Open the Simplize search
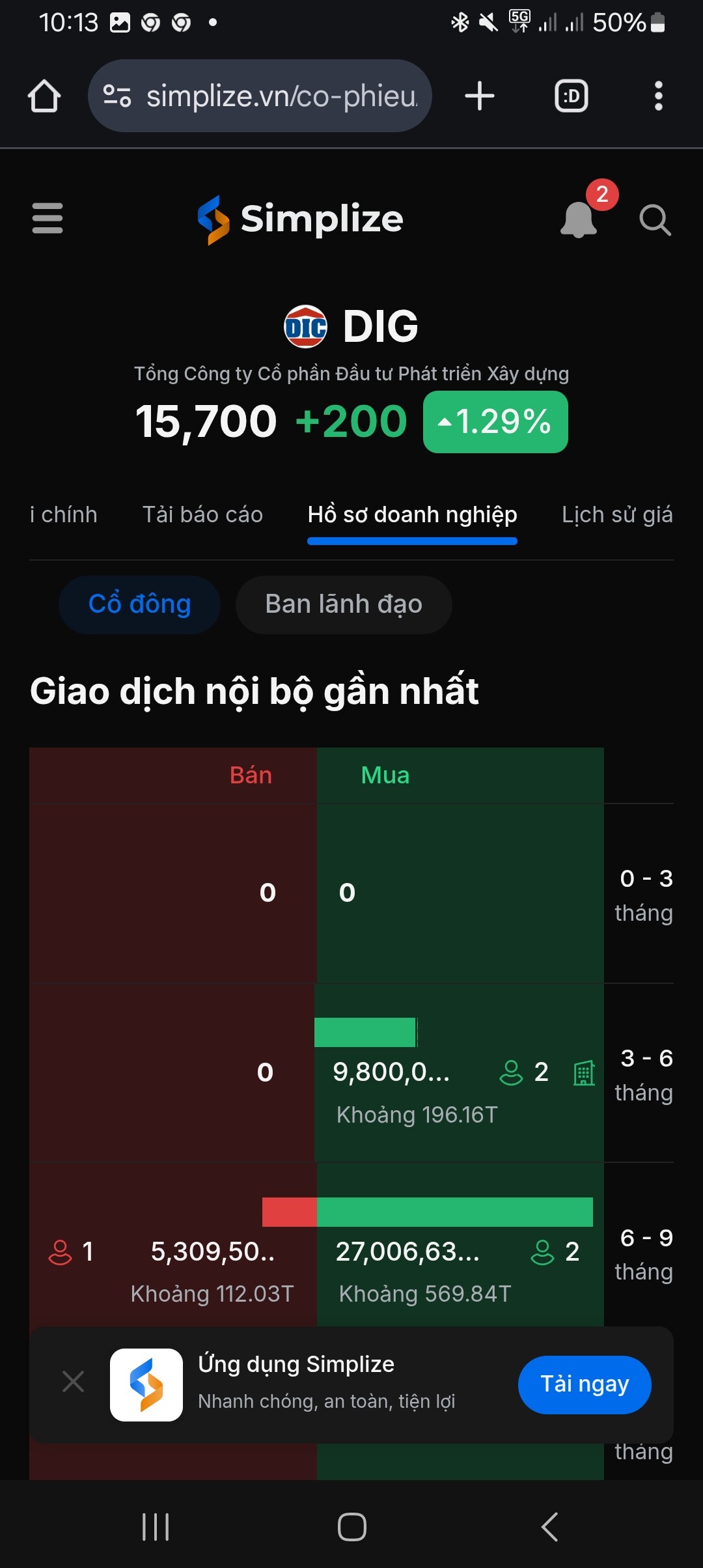The width and height of the screenshot is (703, 1568). coord(655,220)
